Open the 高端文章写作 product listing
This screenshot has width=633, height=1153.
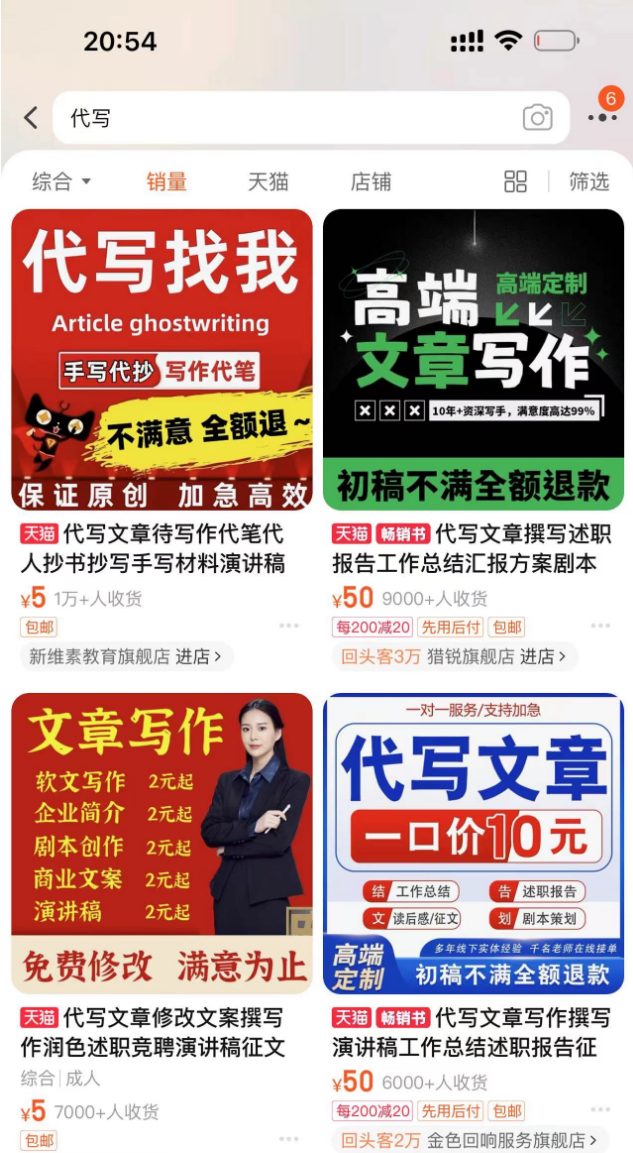(x=473, y=359)
